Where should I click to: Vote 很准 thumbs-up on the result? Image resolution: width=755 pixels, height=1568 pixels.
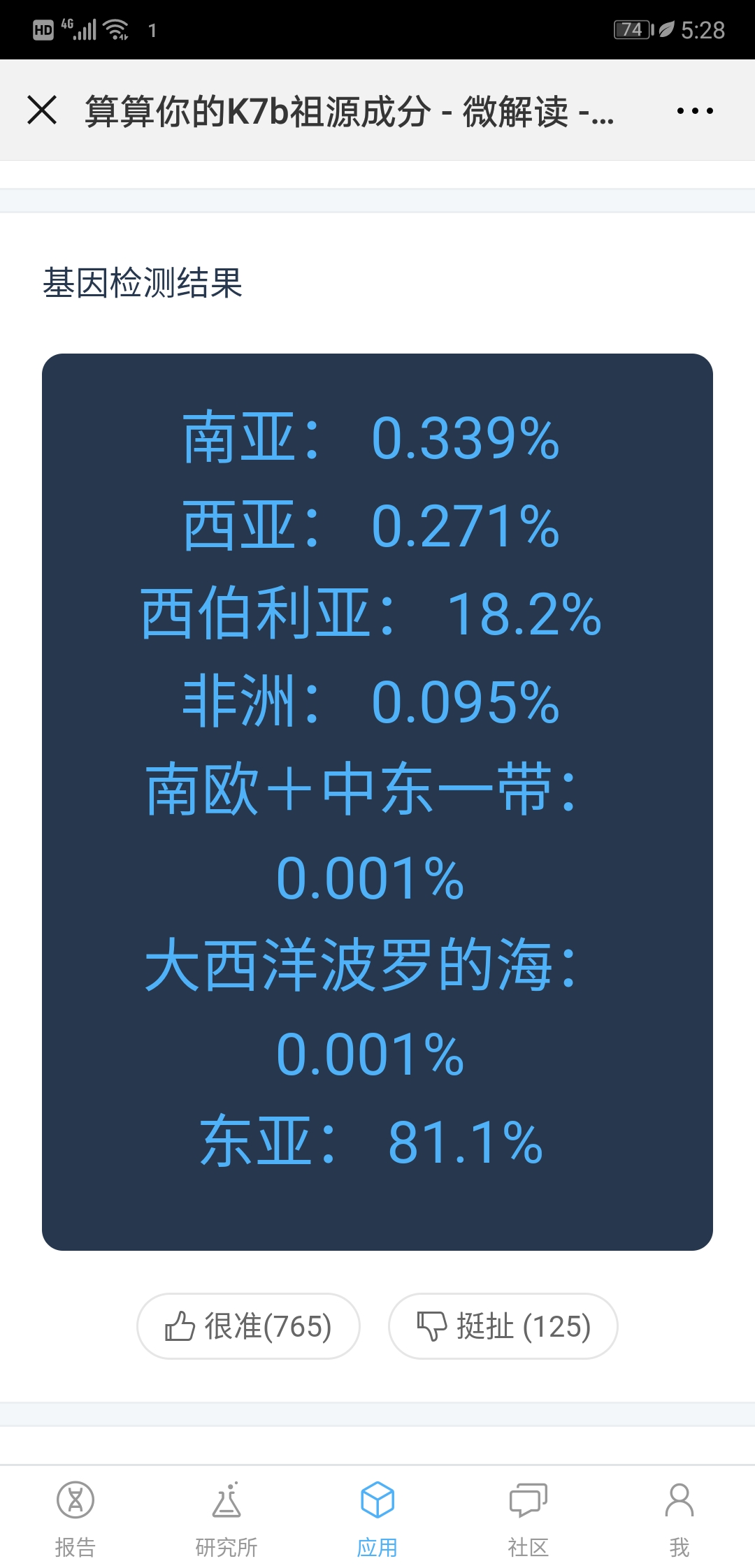tap(248, 1326)
